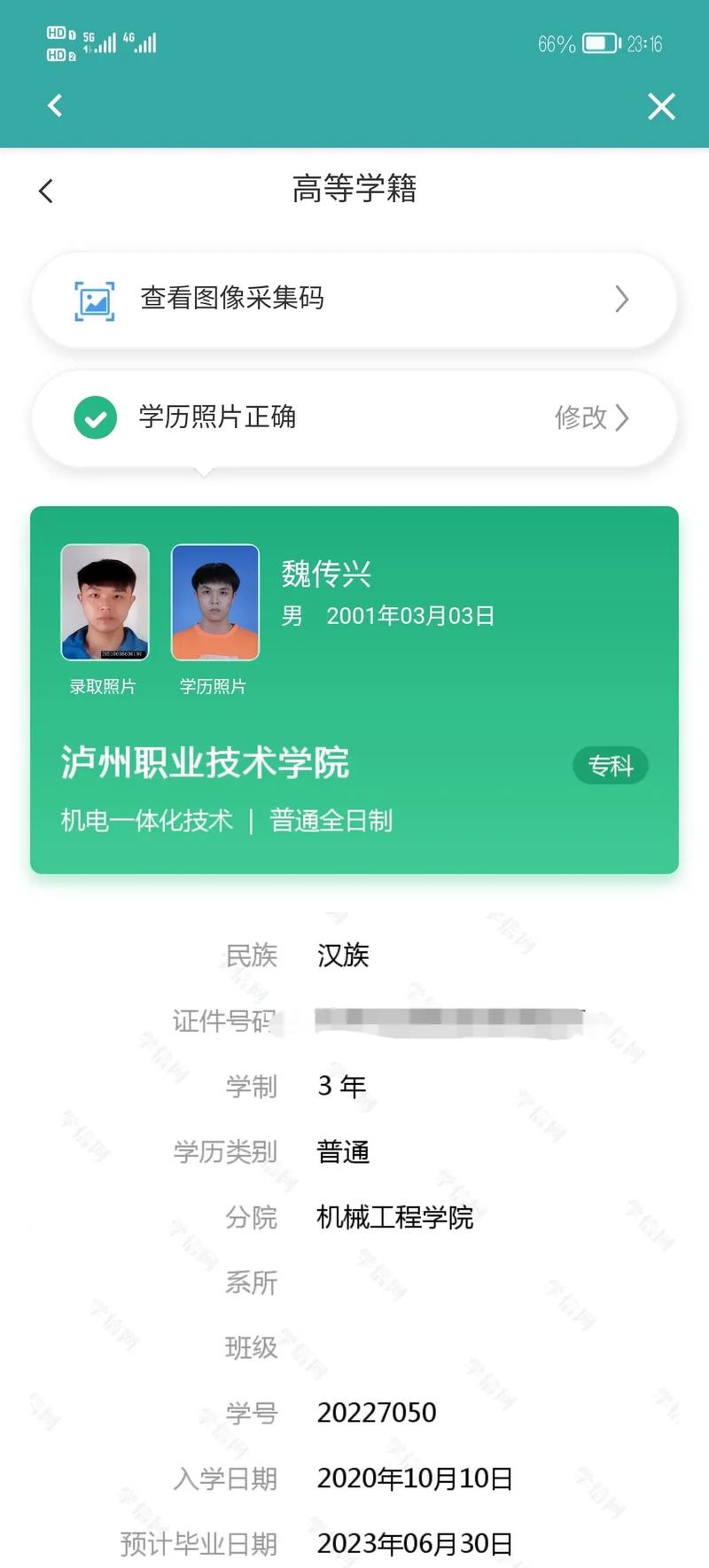The width and height of the screenshot is (709, 1568).
Task: Click the 专科 badge on the green card
Action: 610,765
